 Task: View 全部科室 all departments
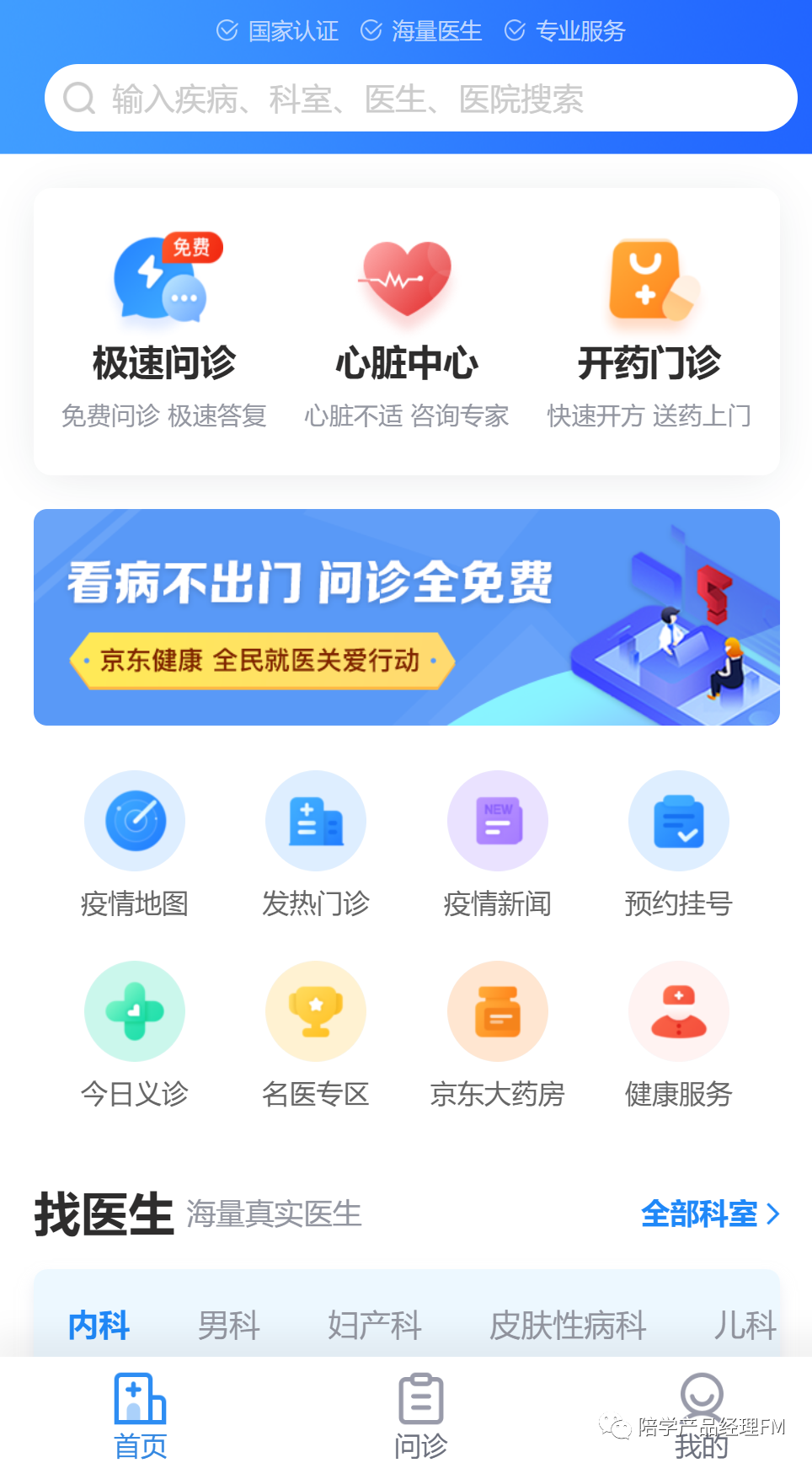coord(710,1214)
